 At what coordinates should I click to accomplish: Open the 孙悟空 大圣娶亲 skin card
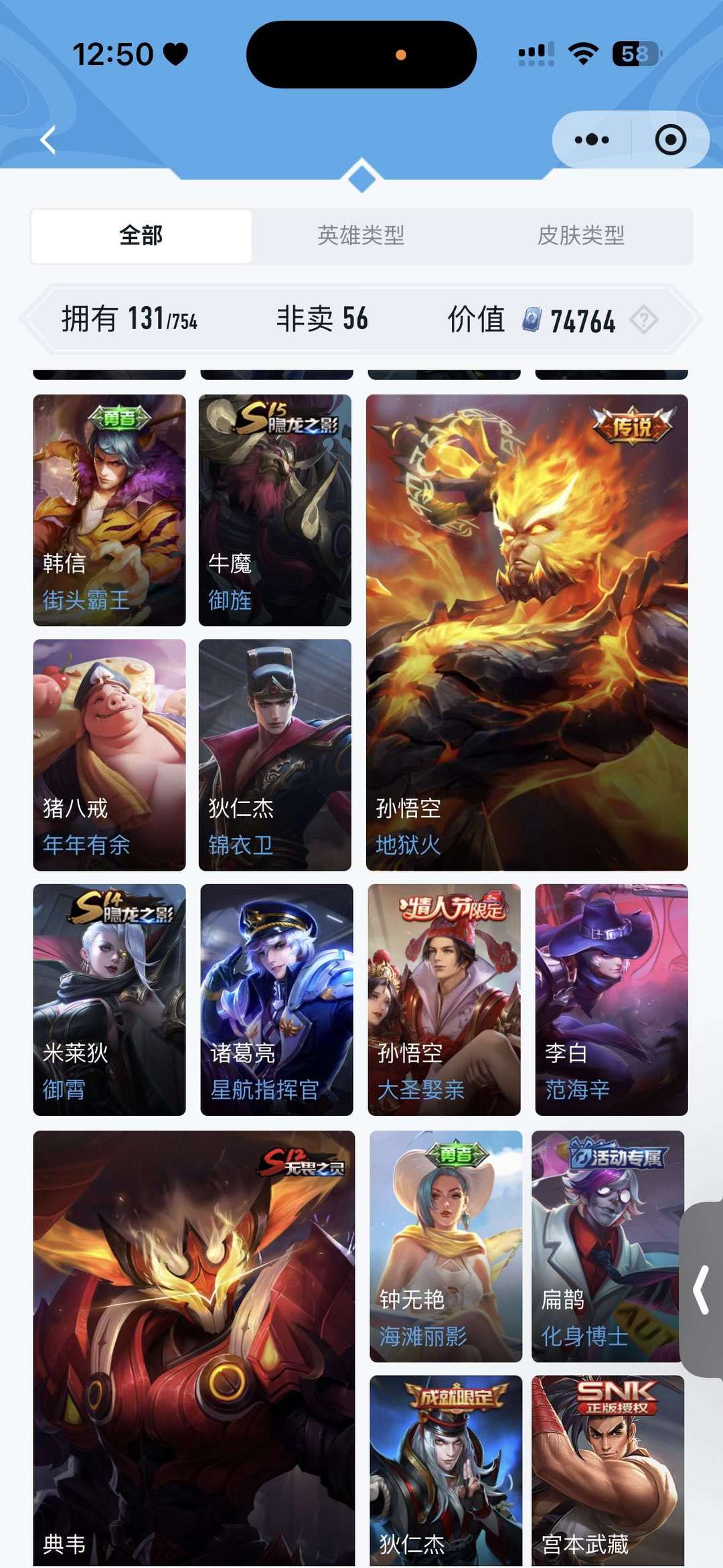click(444, 1000)
